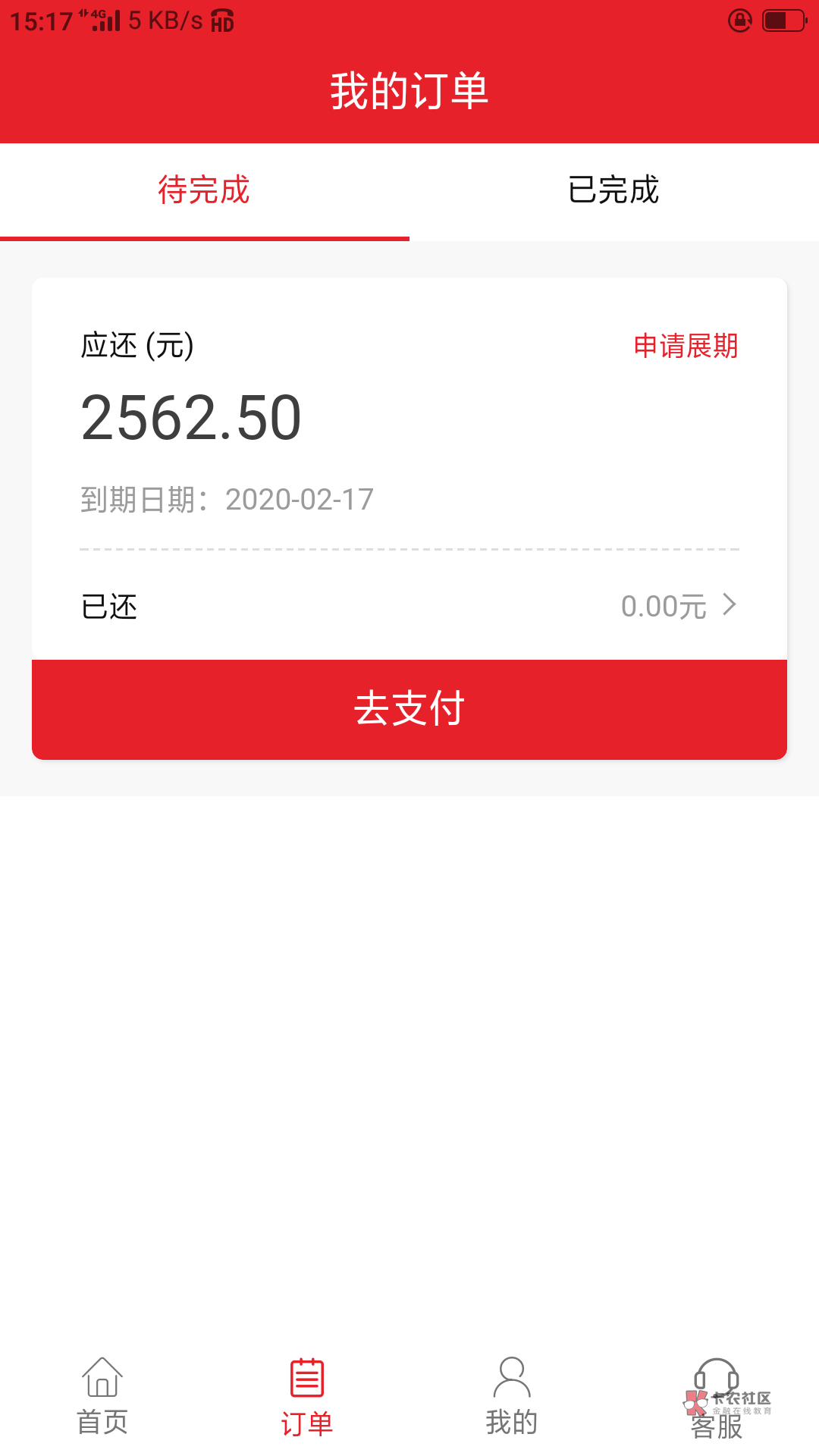Go to the 首页 home tab
The image size is (819, 1456).
pos(102,1397)
